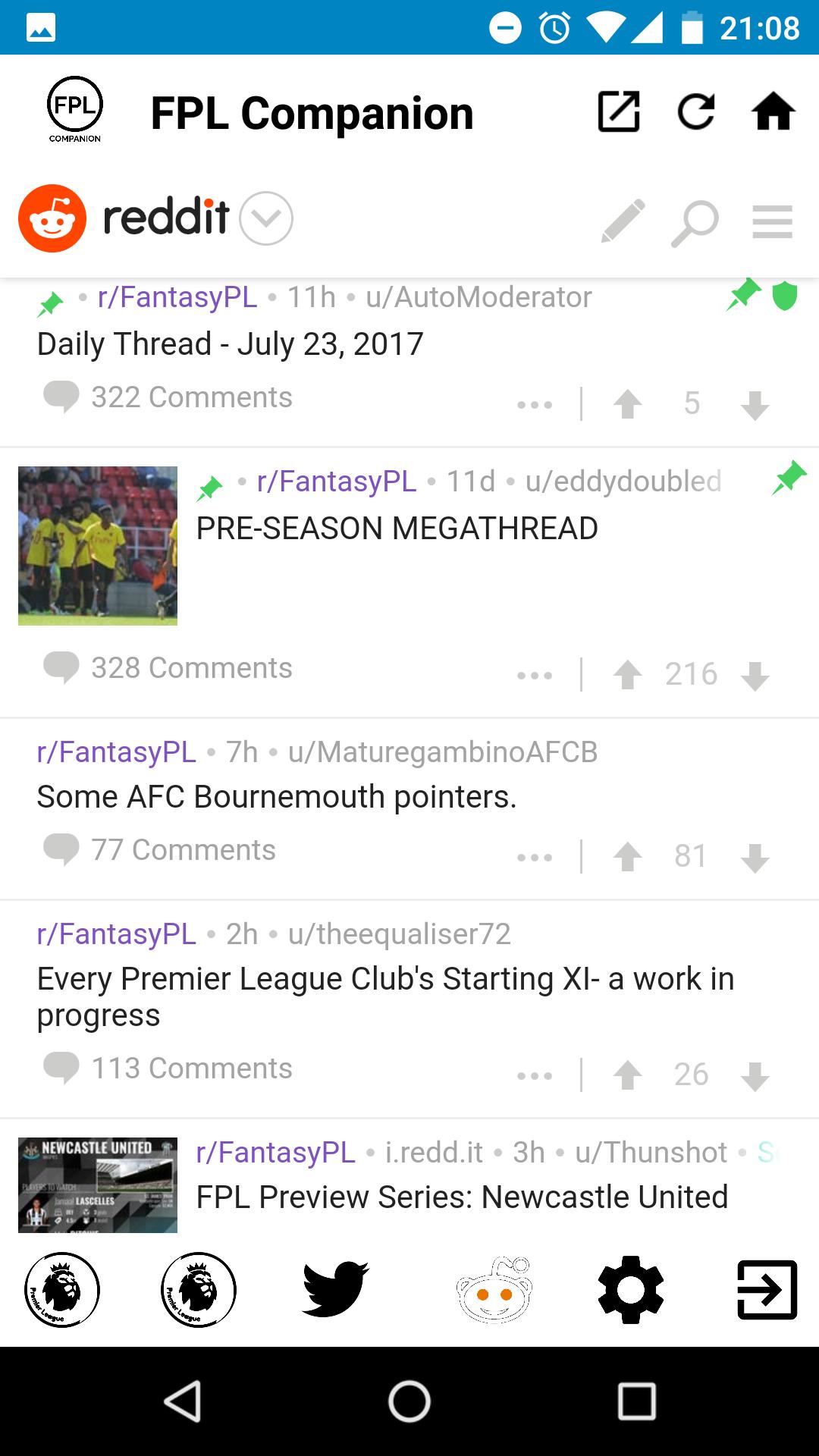Open the Daily Thread - July 23, 2017 post
This screenshot has height=1456, width=819.
point(230,344)
